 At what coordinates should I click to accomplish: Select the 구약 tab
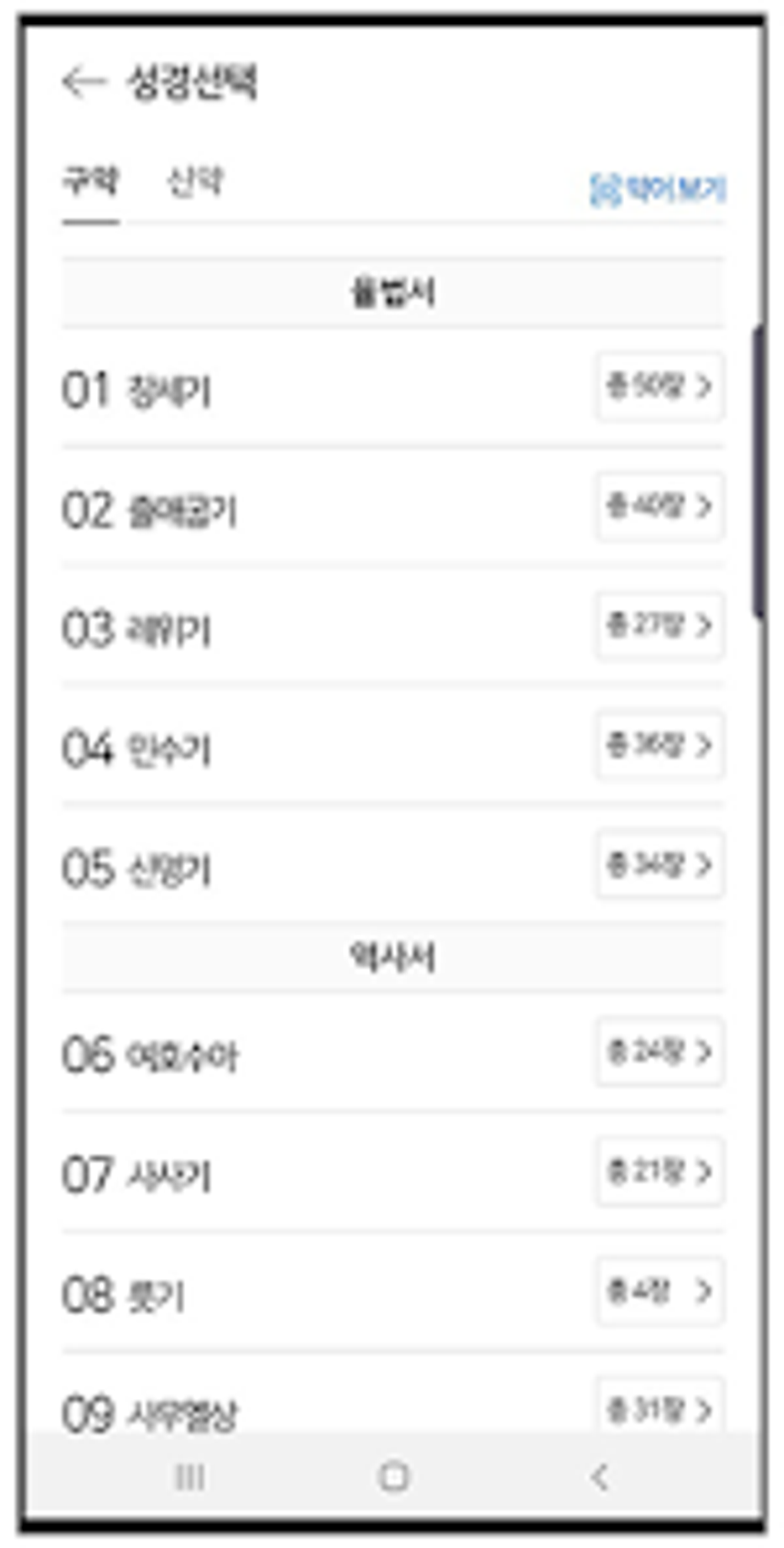(90, 182)
